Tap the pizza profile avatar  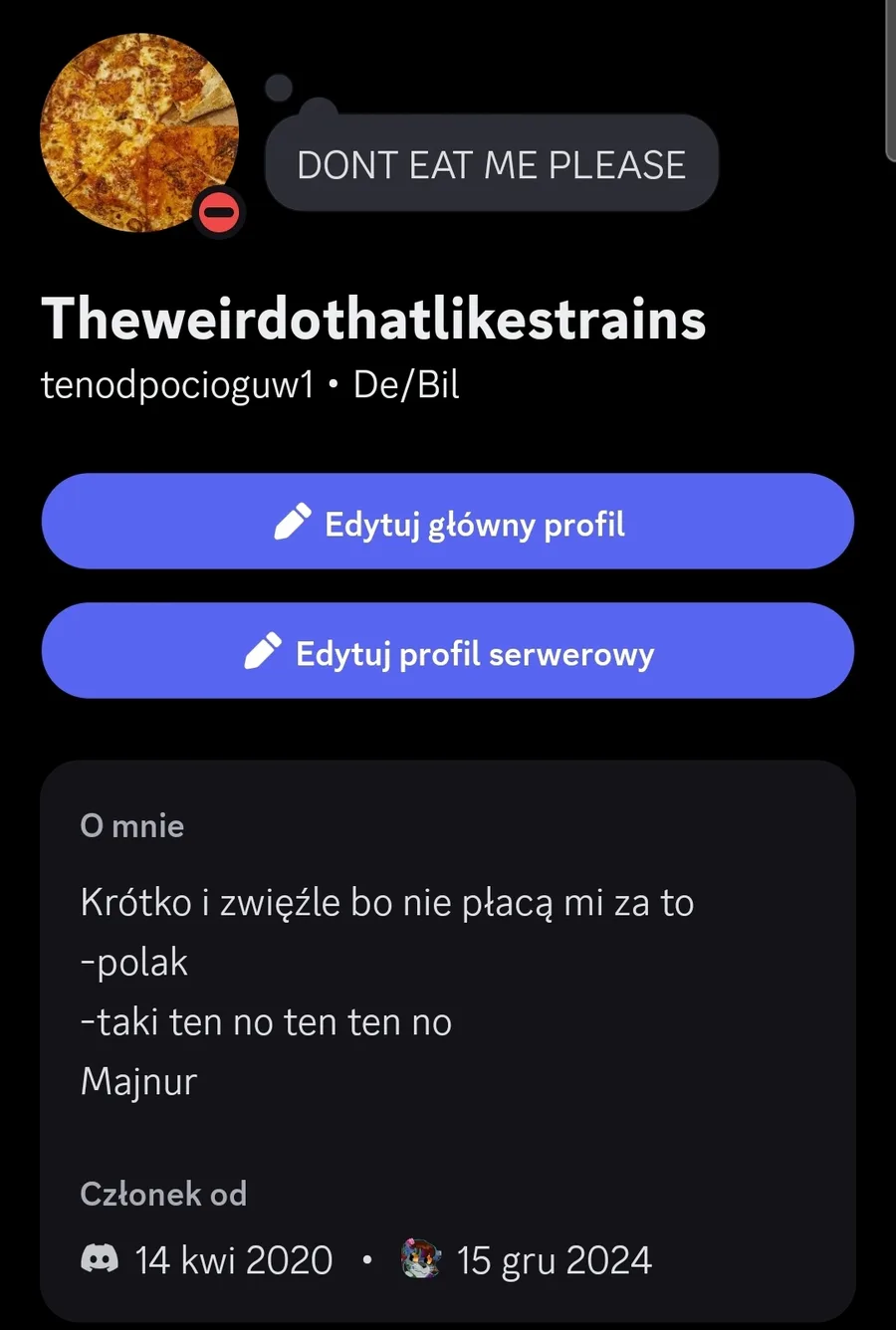click(138, 132)
